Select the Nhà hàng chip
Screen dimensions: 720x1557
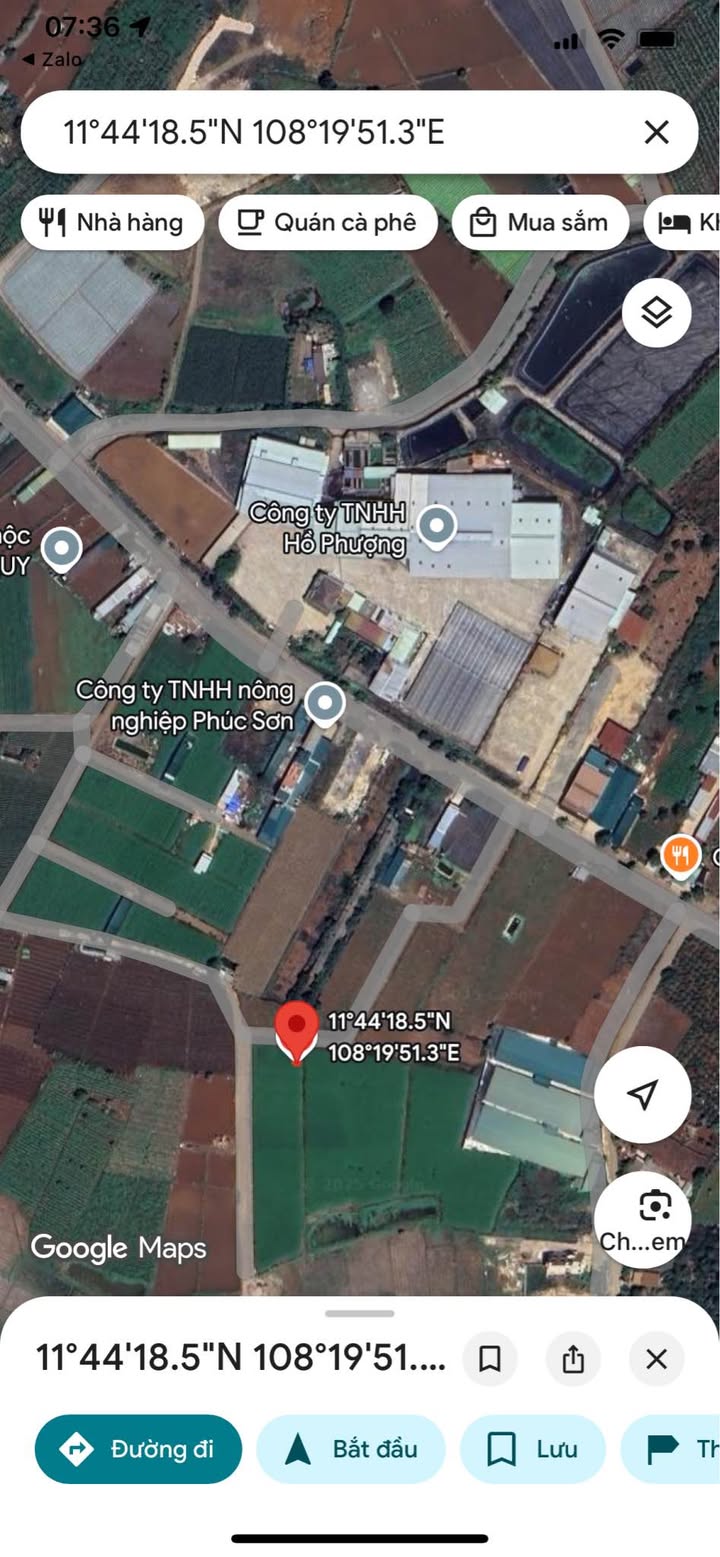tap(112, 222)
